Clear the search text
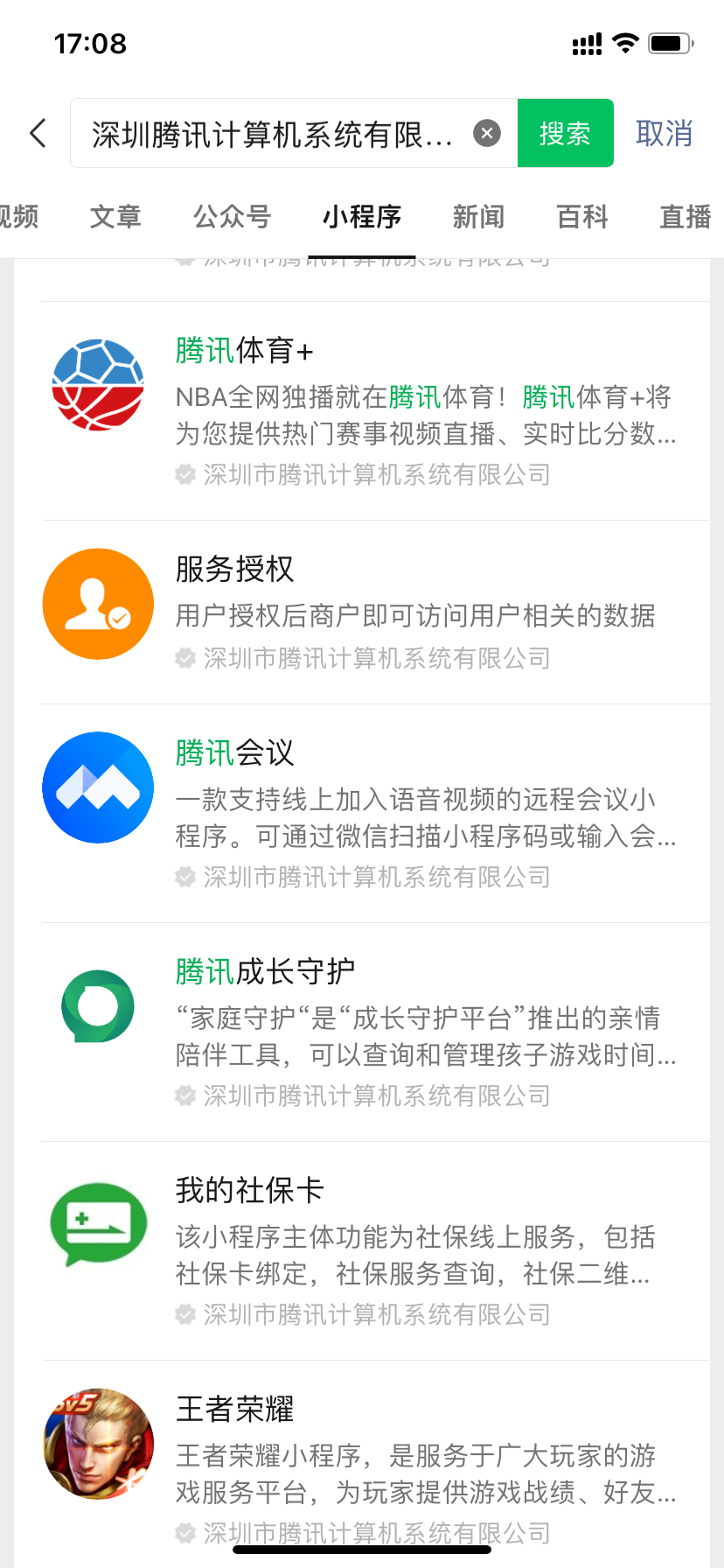724x1568 pixels. pyautogui.click(x=487, y=134)
